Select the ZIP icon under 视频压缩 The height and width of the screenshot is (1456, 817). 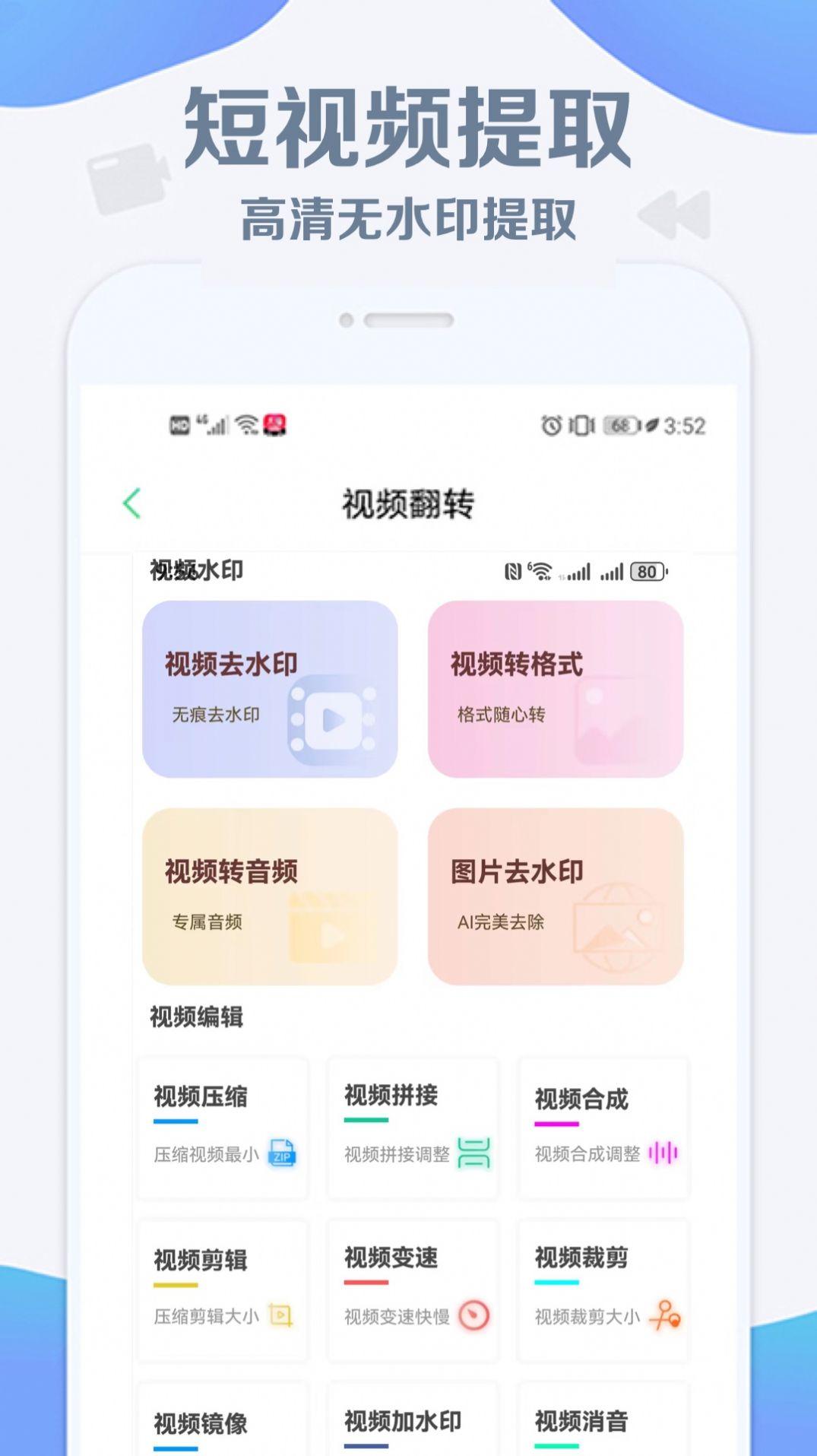[x=282, y=1153]
